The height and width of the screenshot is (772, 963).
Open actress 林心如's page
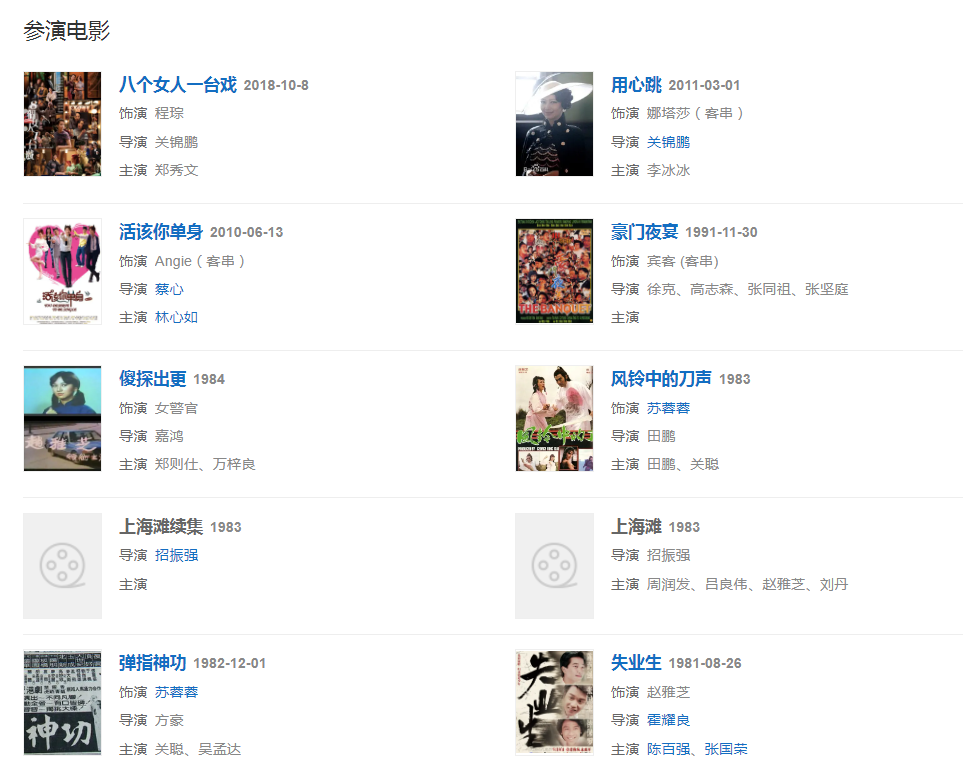(176, 317)
